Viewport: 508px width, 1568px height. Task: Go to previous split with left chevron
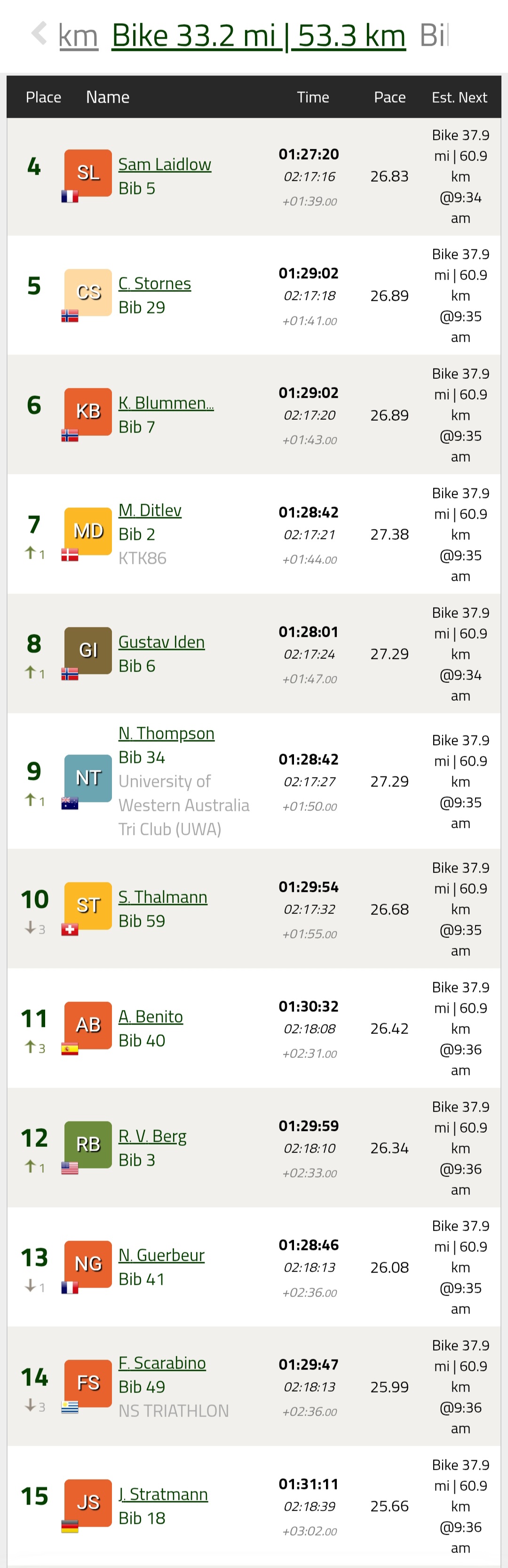point(39,33)
